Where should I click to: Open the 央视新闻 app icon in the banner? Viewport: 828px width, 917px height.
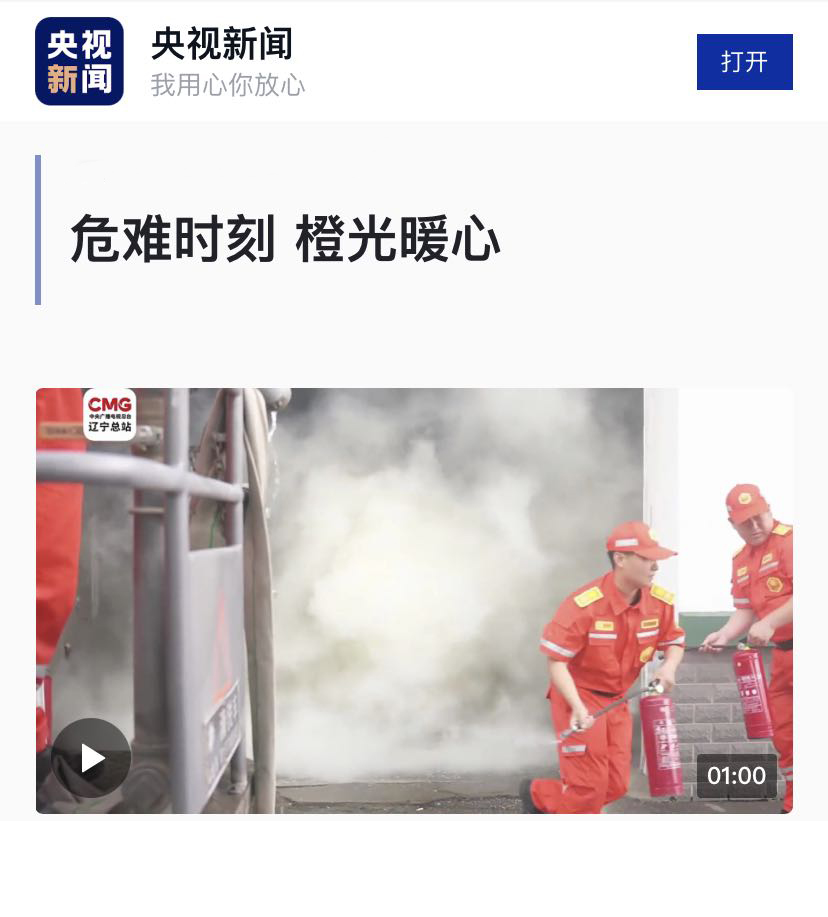click(x=79, y=62)
